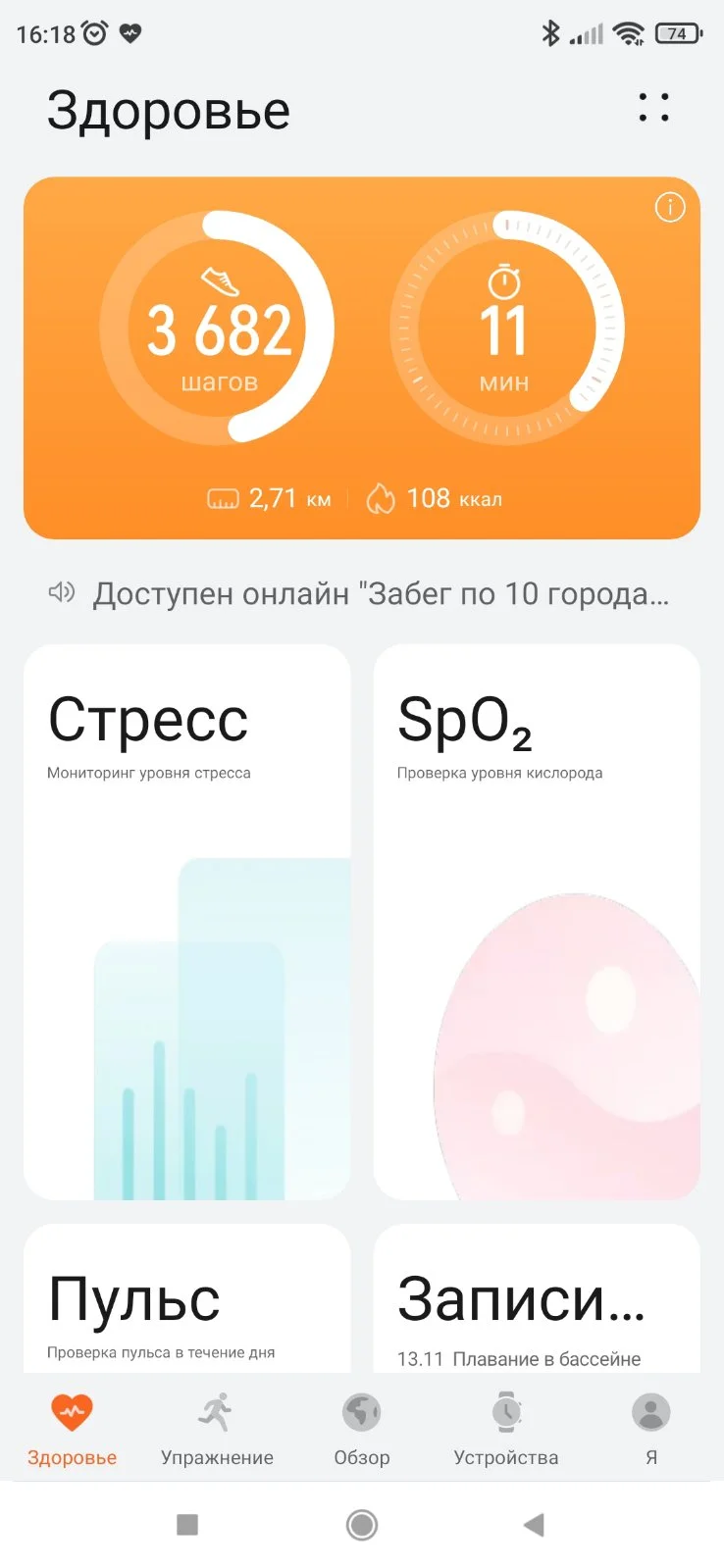Open the Записи card with pool swimming
Image resolution: width=724 pixels, height=1568 pixels.
tap(537, 1299)
